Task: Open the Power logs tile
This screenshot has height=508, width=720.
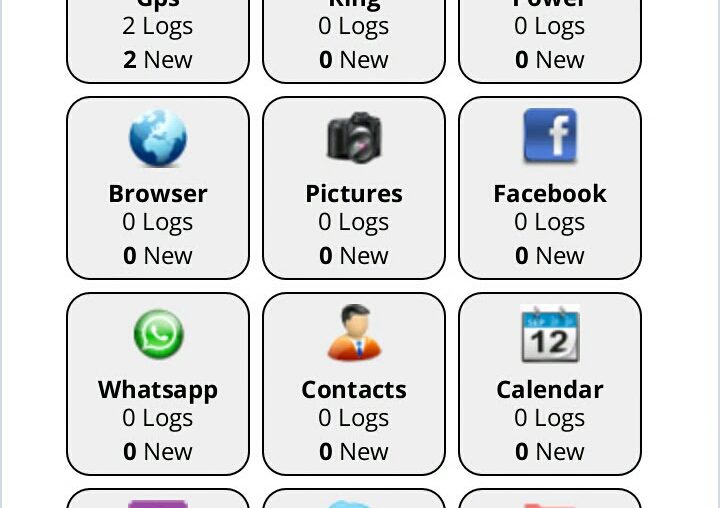Action: 550,40
